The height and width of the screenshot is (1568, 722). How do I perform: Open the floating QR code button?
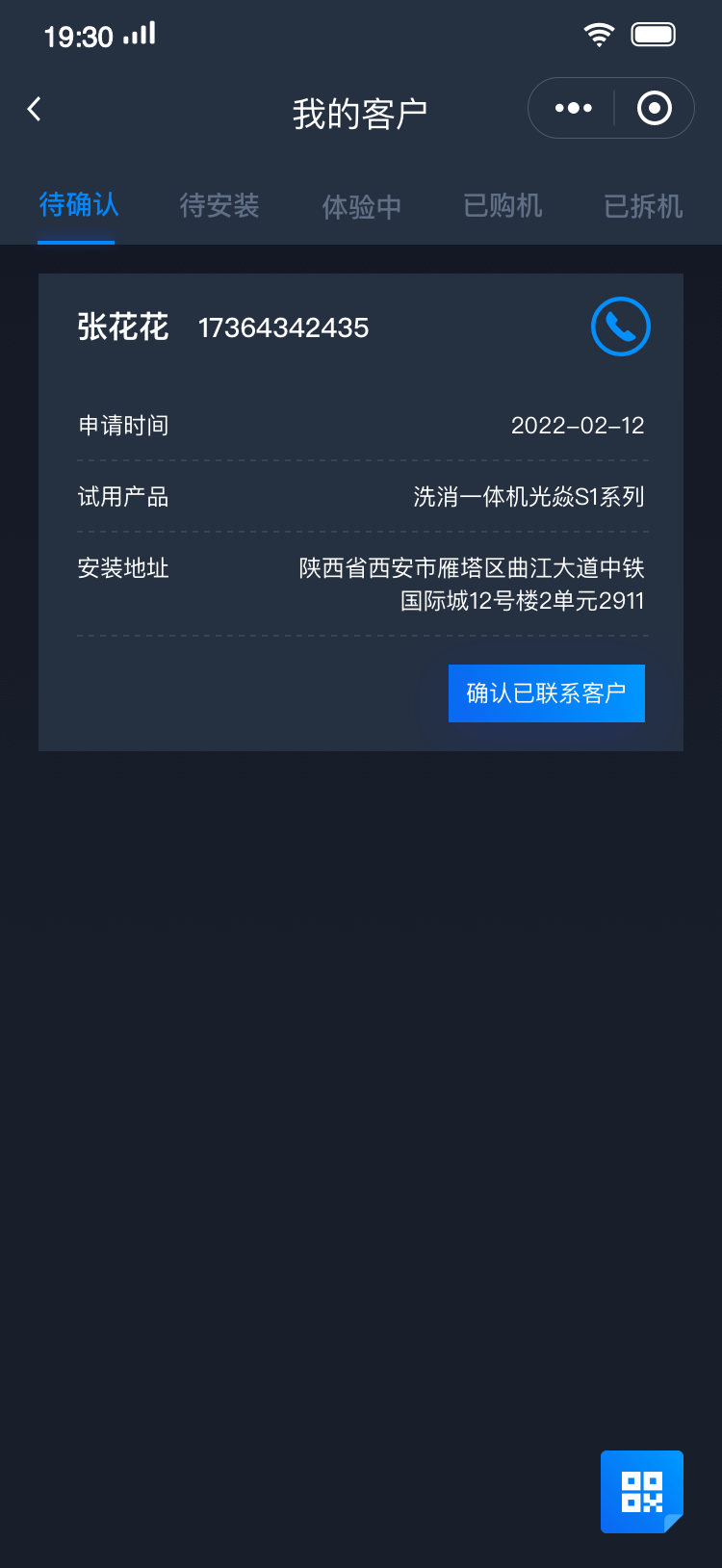point(641,1491)
